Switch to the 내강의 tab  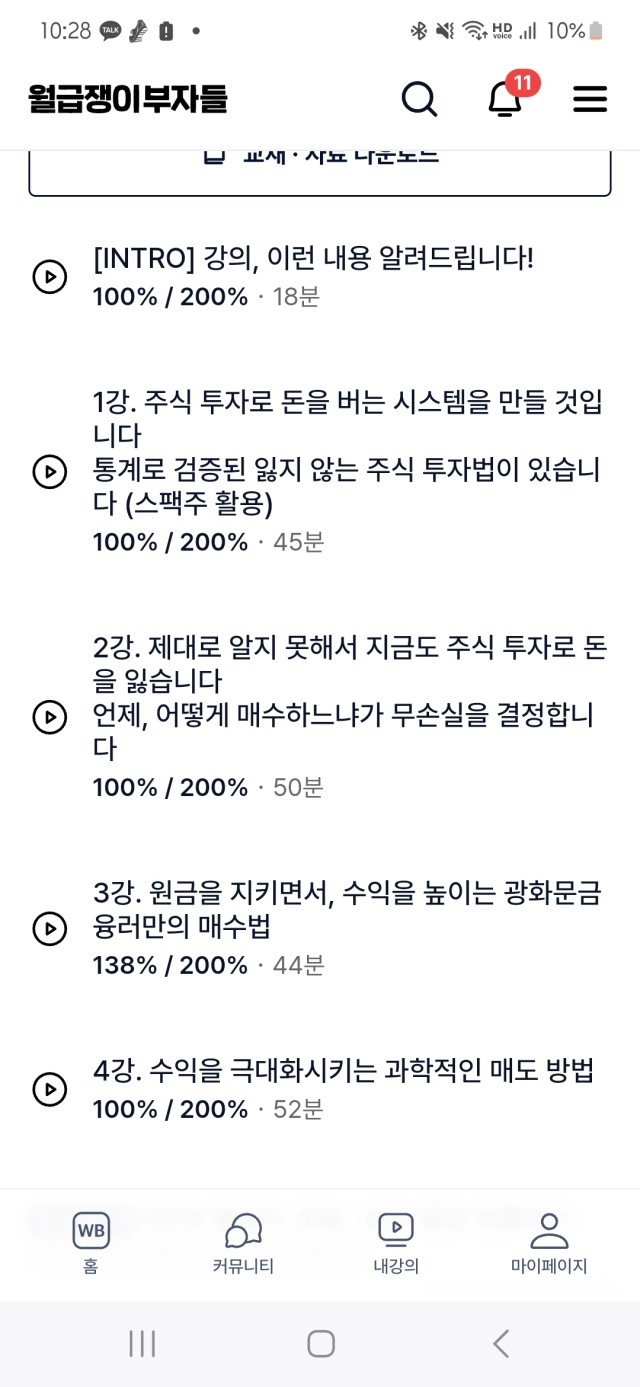pos(396,1244)
